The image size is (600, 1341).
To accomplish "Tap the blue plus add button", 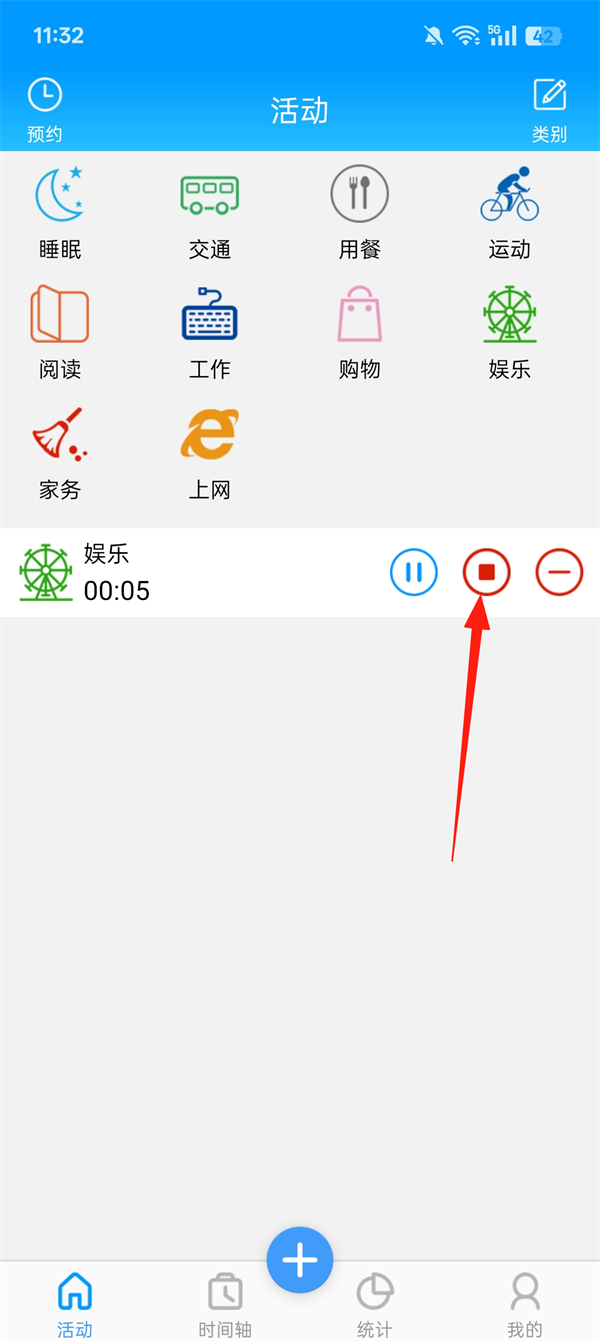I will pos(300,1260).
